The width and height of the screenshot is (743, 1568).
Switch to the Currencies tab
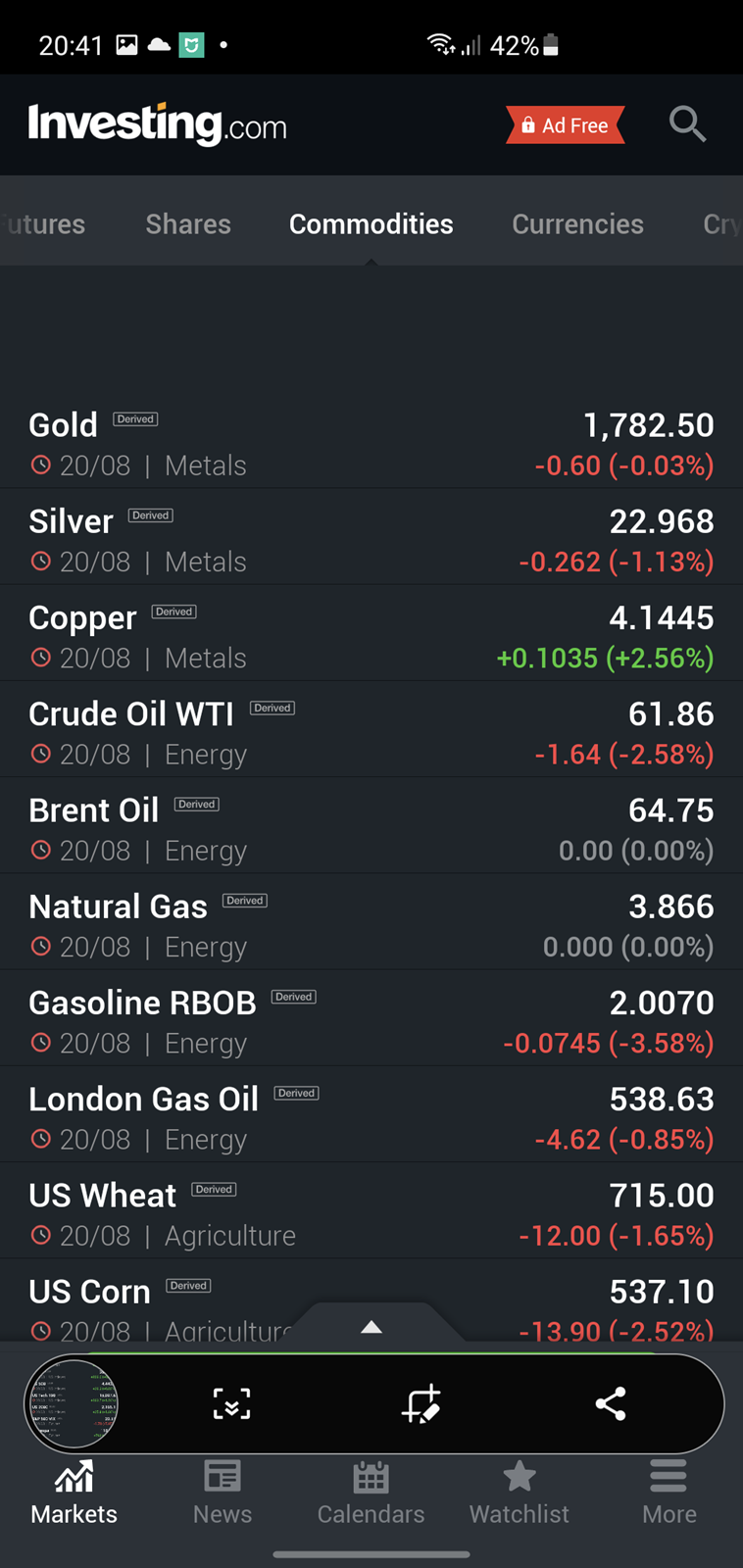(577, 223)
